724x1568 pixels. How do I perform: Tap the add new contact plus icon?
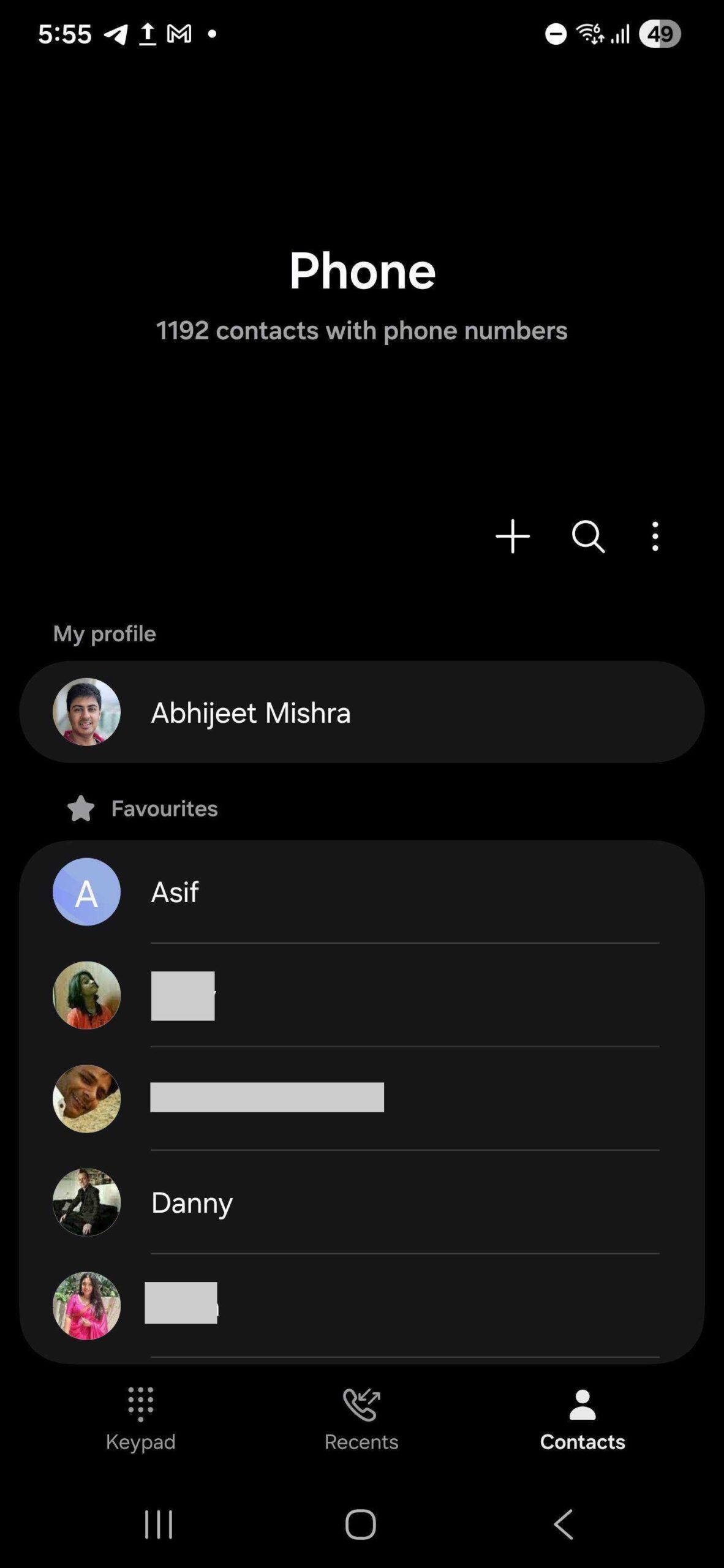pyautogui.click(x=512, y=537)
